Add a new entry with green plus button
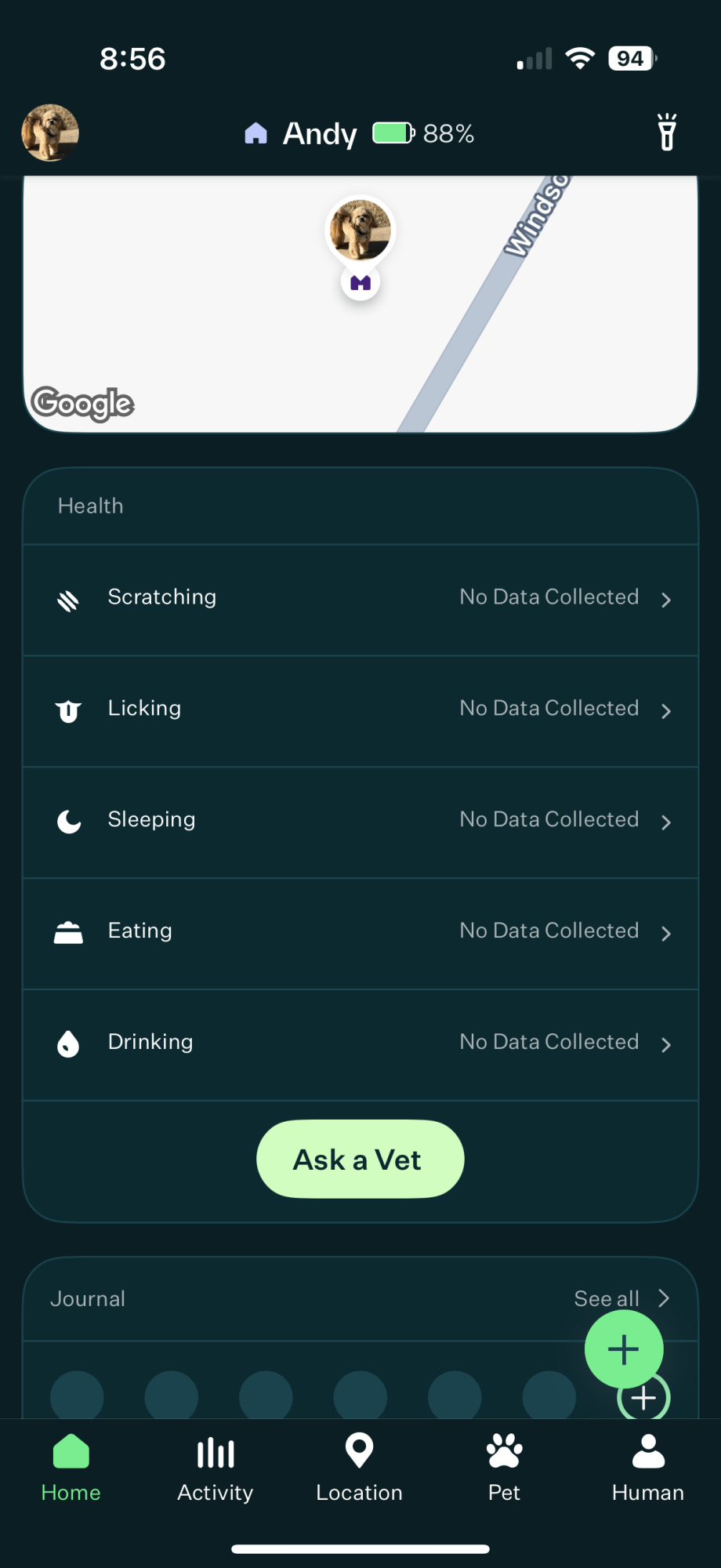Screen dimensions: 721x1568 (x=624, y=1349)
